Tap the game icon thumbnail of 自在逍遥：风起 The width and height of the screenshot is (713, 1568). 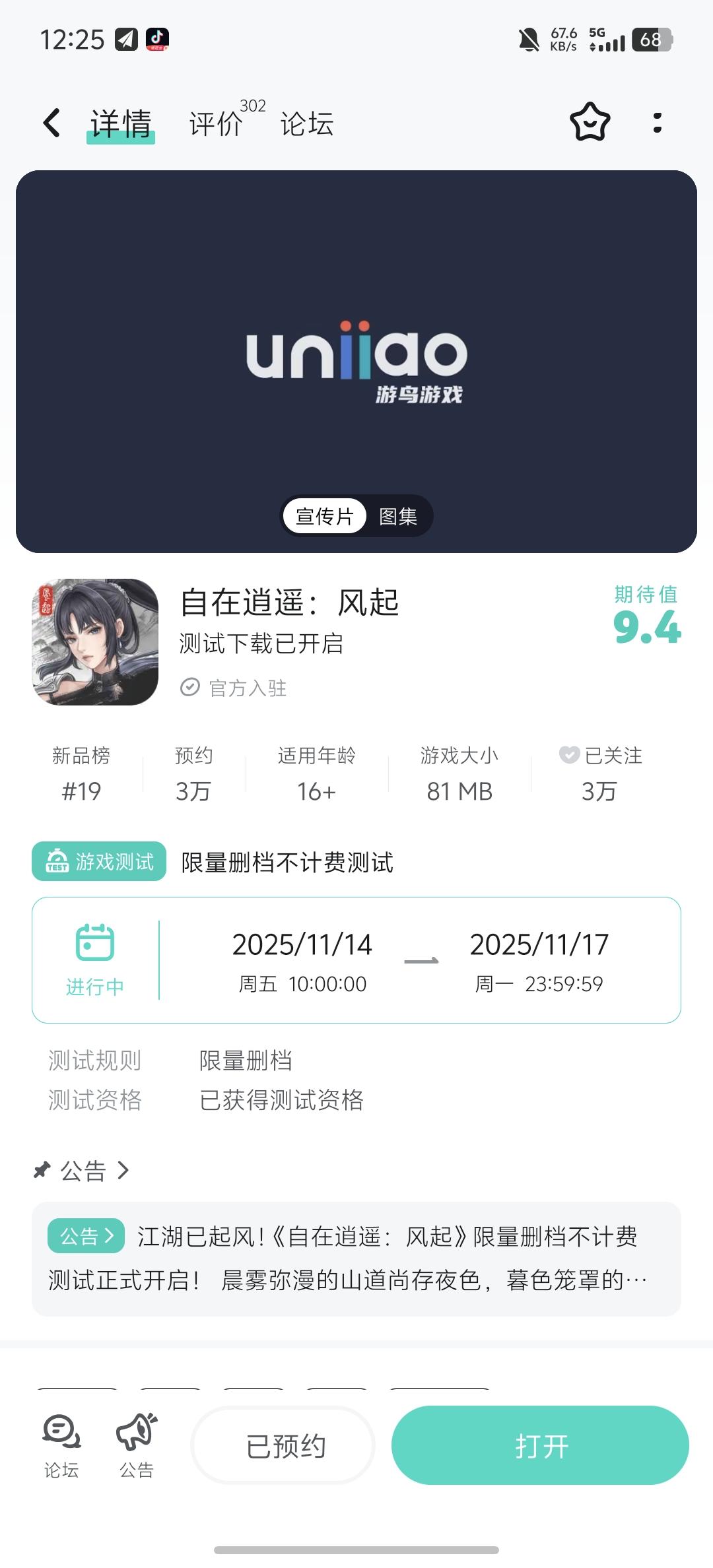(x=95, y=641)
